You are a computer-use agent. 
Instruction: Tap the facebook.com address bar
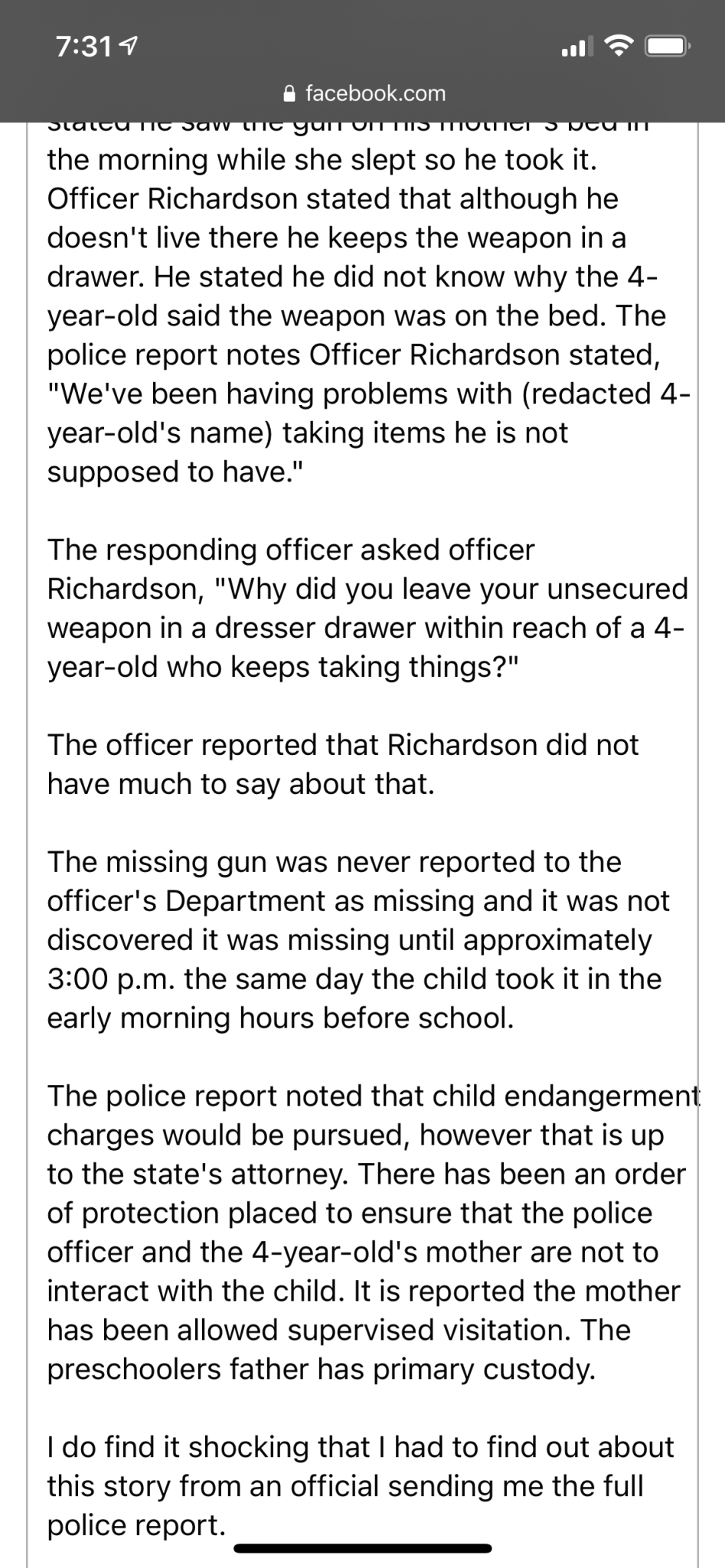point(364,93)
